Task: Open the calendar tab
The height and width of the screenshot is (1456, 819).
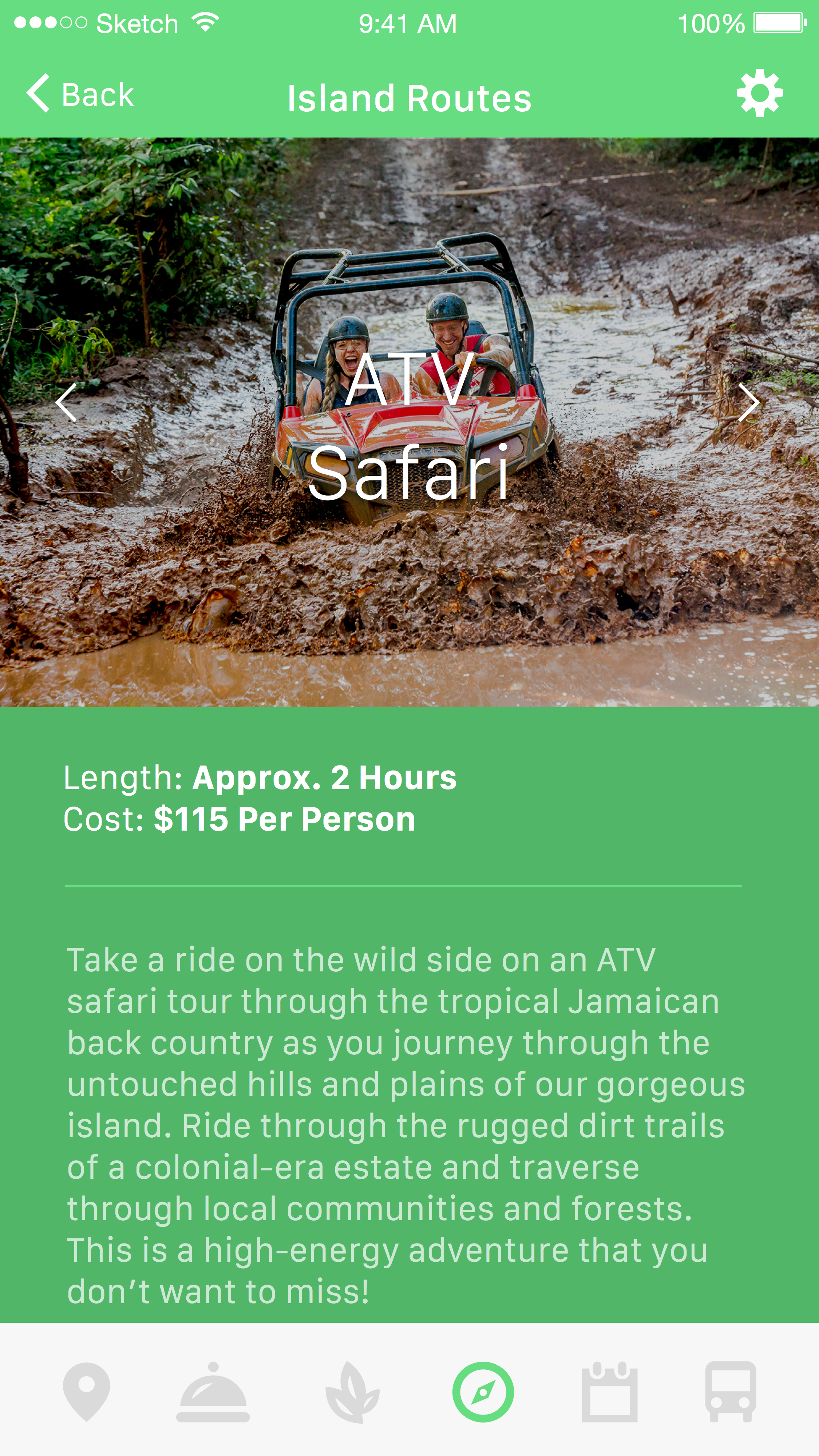Action: (x=609, y=1392)
